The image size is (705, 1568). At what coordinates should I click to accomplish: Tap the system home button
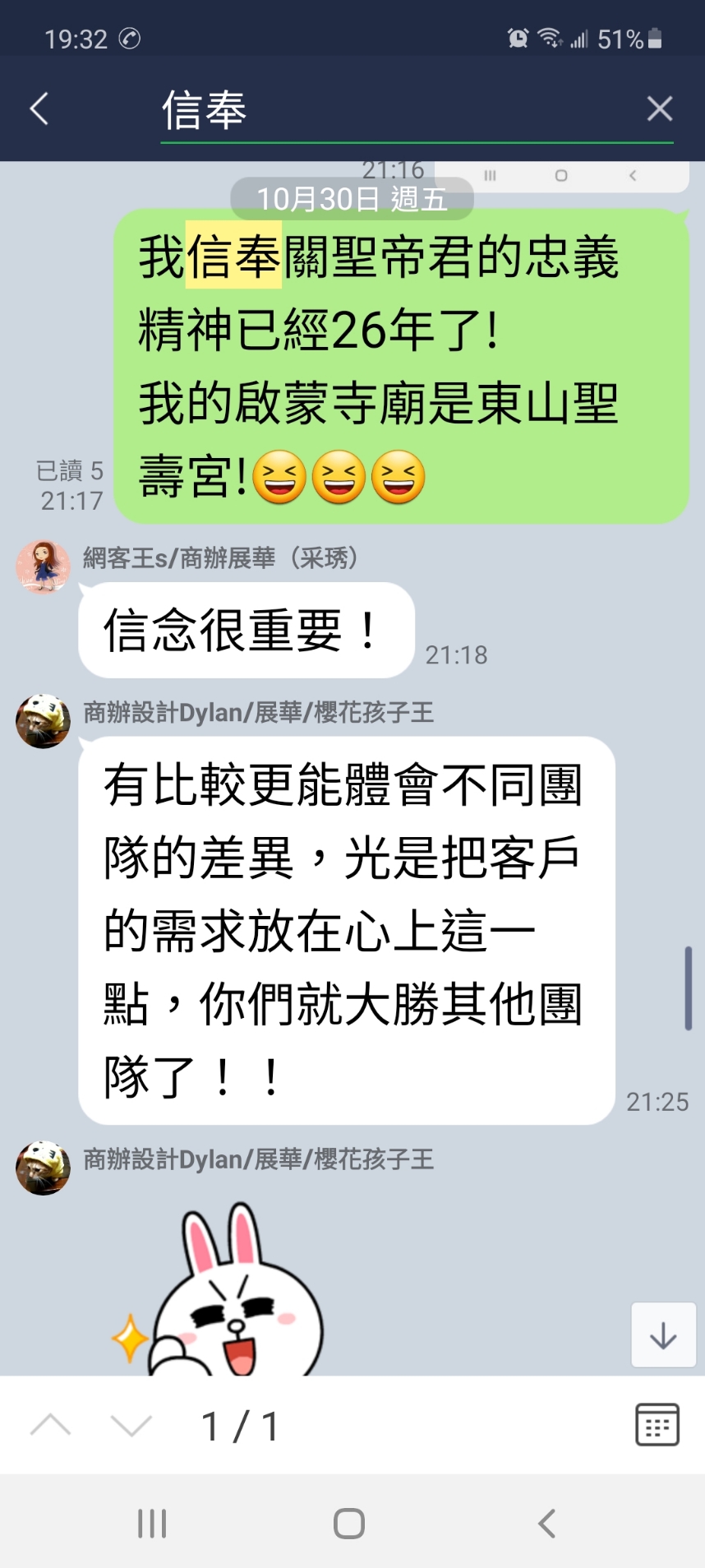pos(349,1523)
